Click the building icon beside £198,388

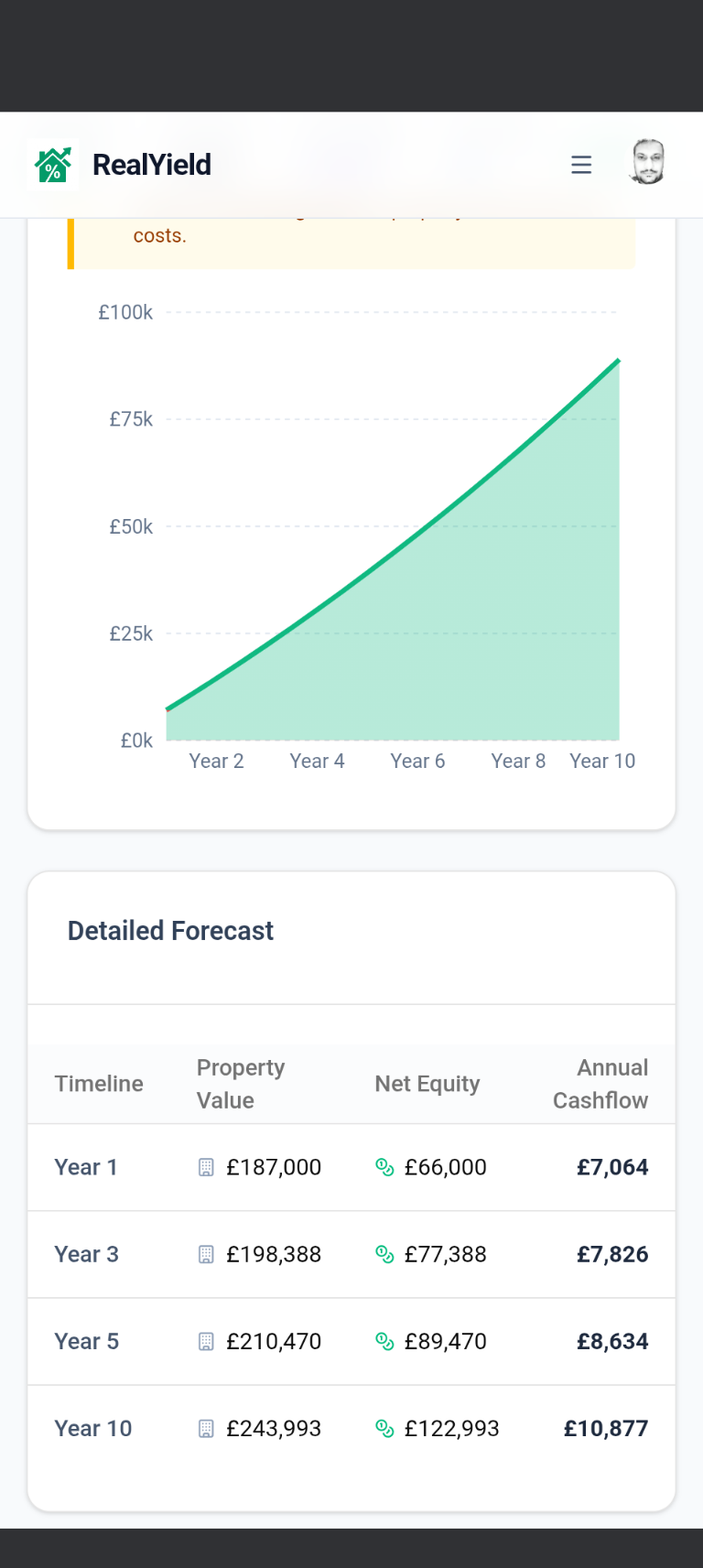tap(207, 1254)
